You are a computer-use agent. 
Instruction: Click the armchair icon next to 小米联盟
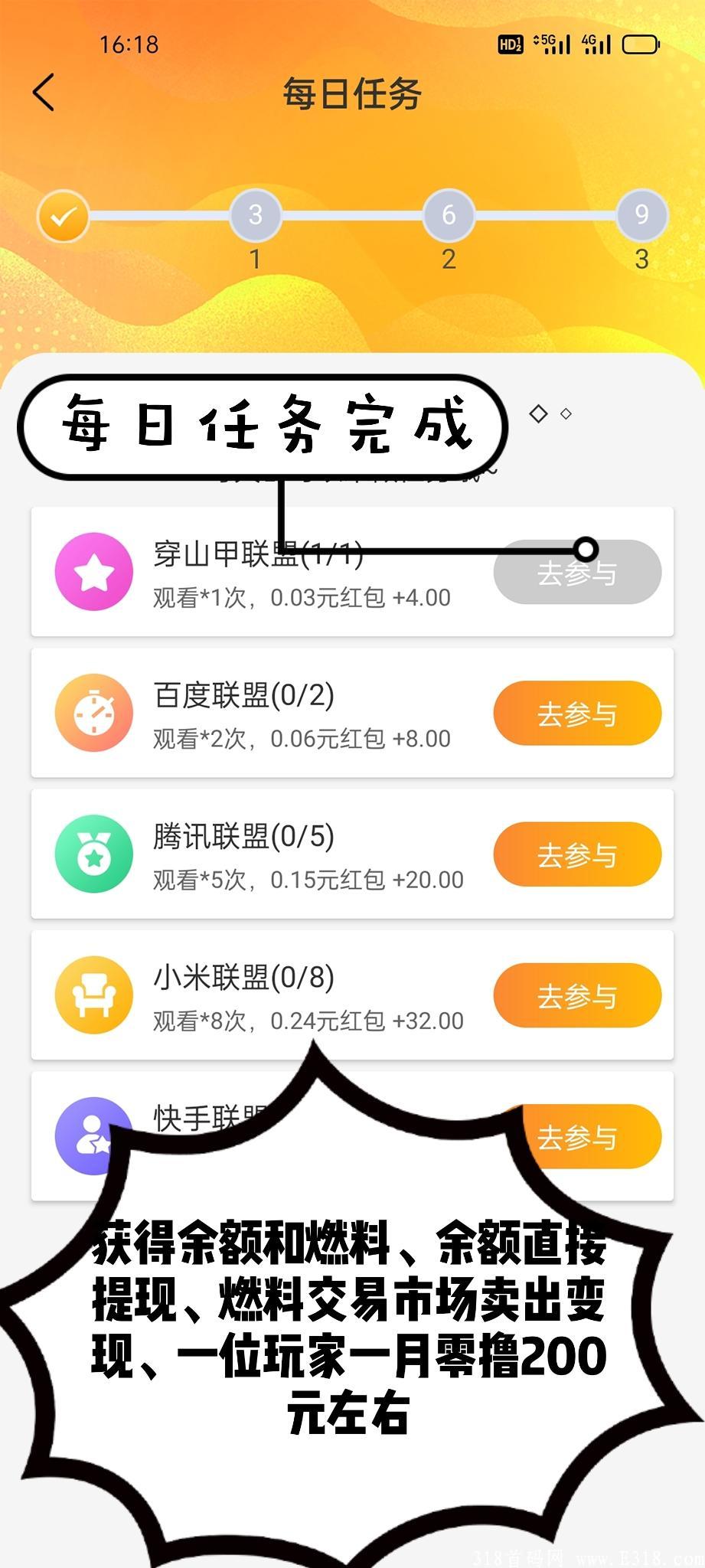point(93,995)
